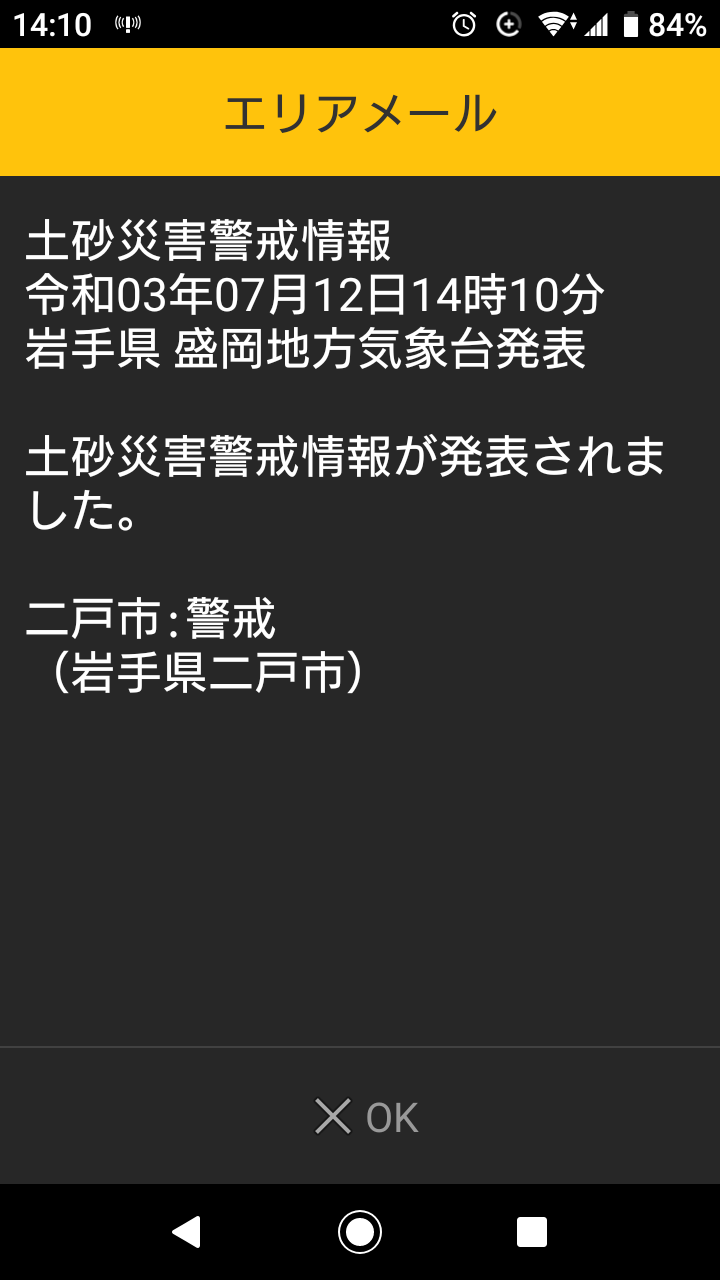Go to the home screen

(360, 1232)
